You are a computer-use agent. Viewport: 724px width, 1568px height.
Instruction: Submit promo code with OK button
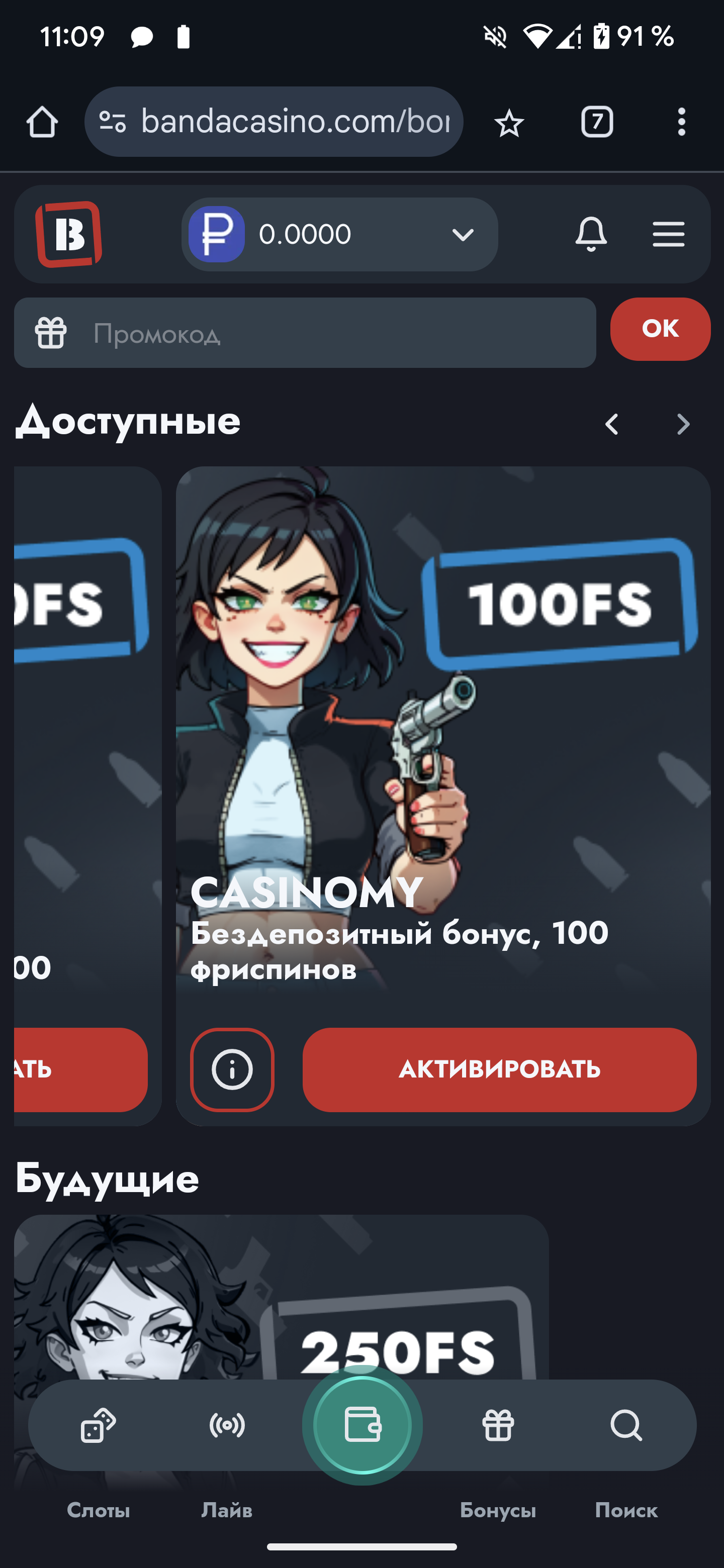660,329
